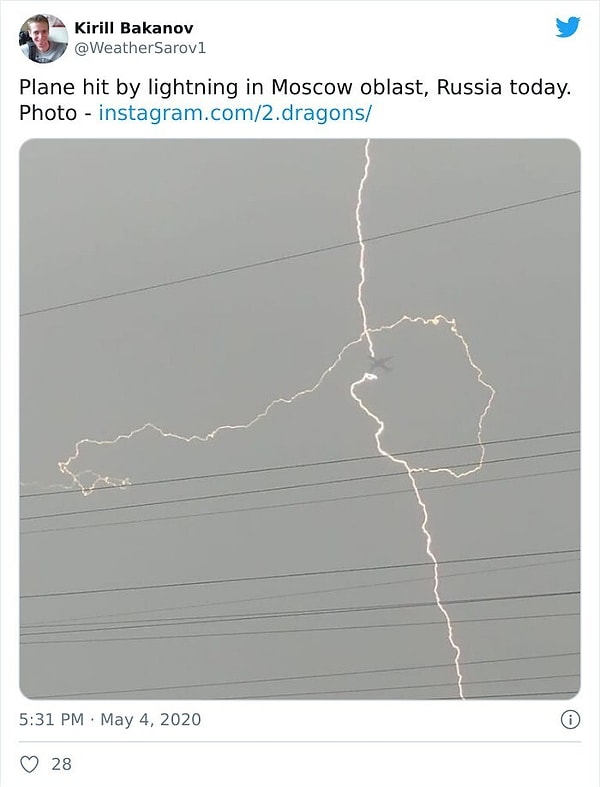The image size is (600, 787).
Task: Open the @WeatherSarov1 profile name
Action: [x=139, y=48]
